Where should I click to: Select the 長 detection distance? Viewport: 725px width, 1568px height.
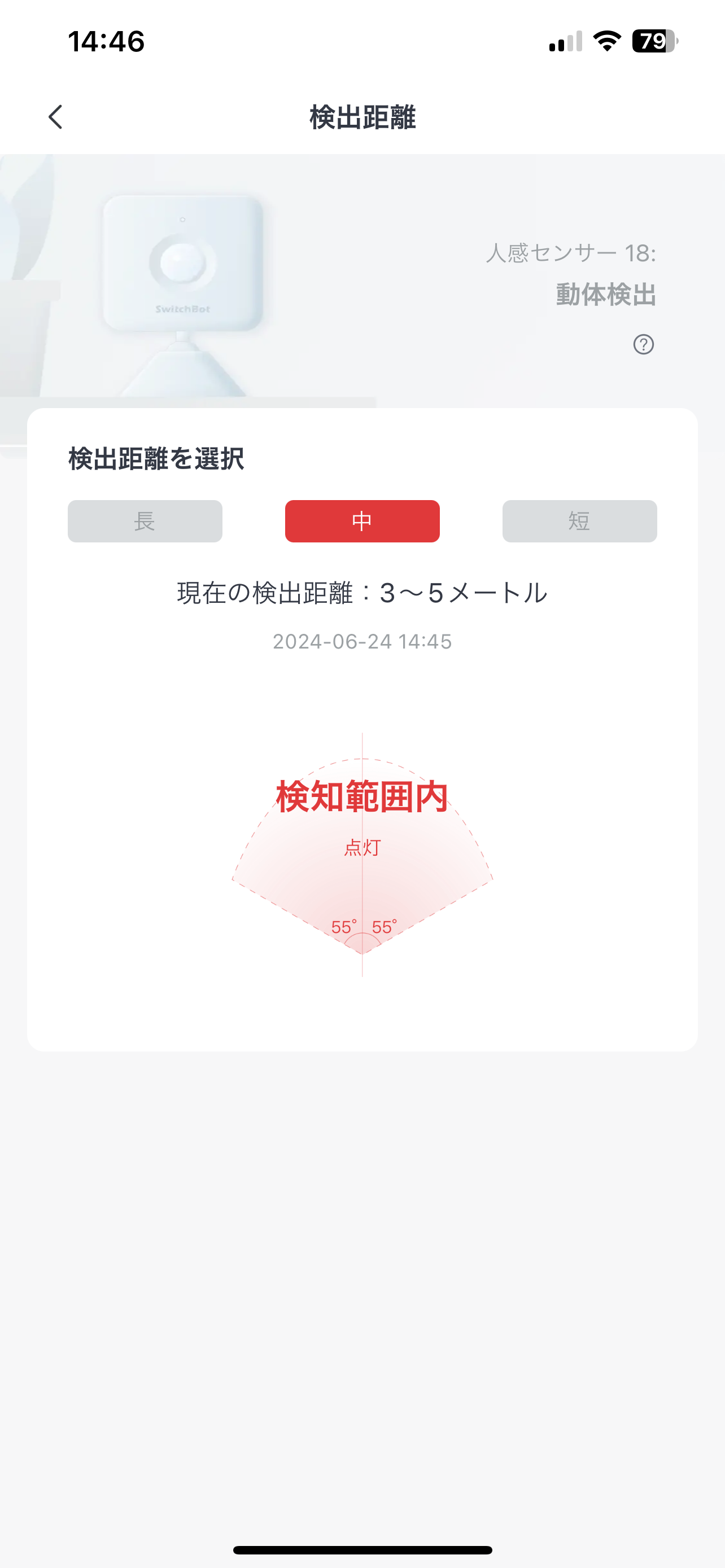(x=145, y=521)
